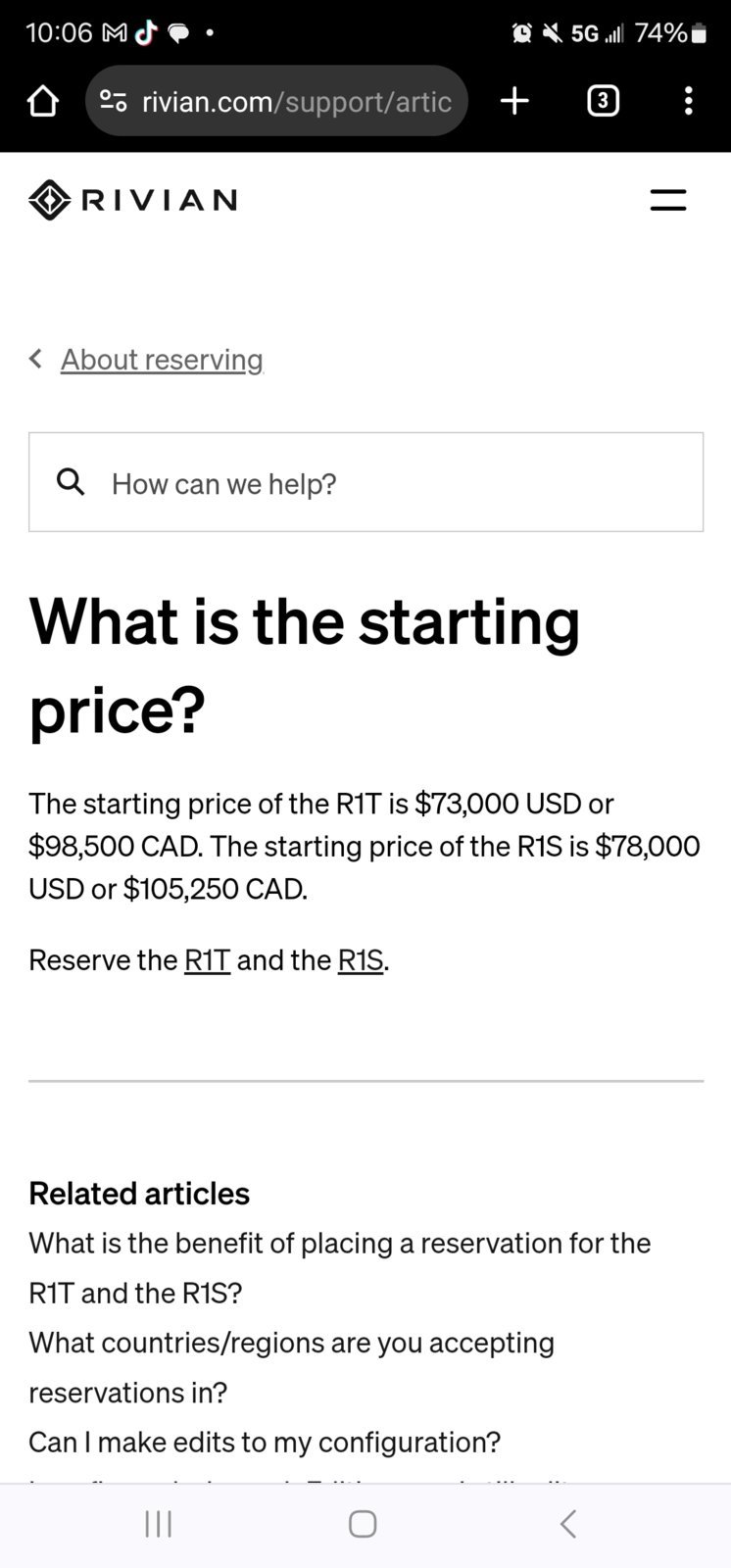This screenshot has width=731, height=1568.
Task: Follow the R1S reservation link
Action: [x=361, y=959]
